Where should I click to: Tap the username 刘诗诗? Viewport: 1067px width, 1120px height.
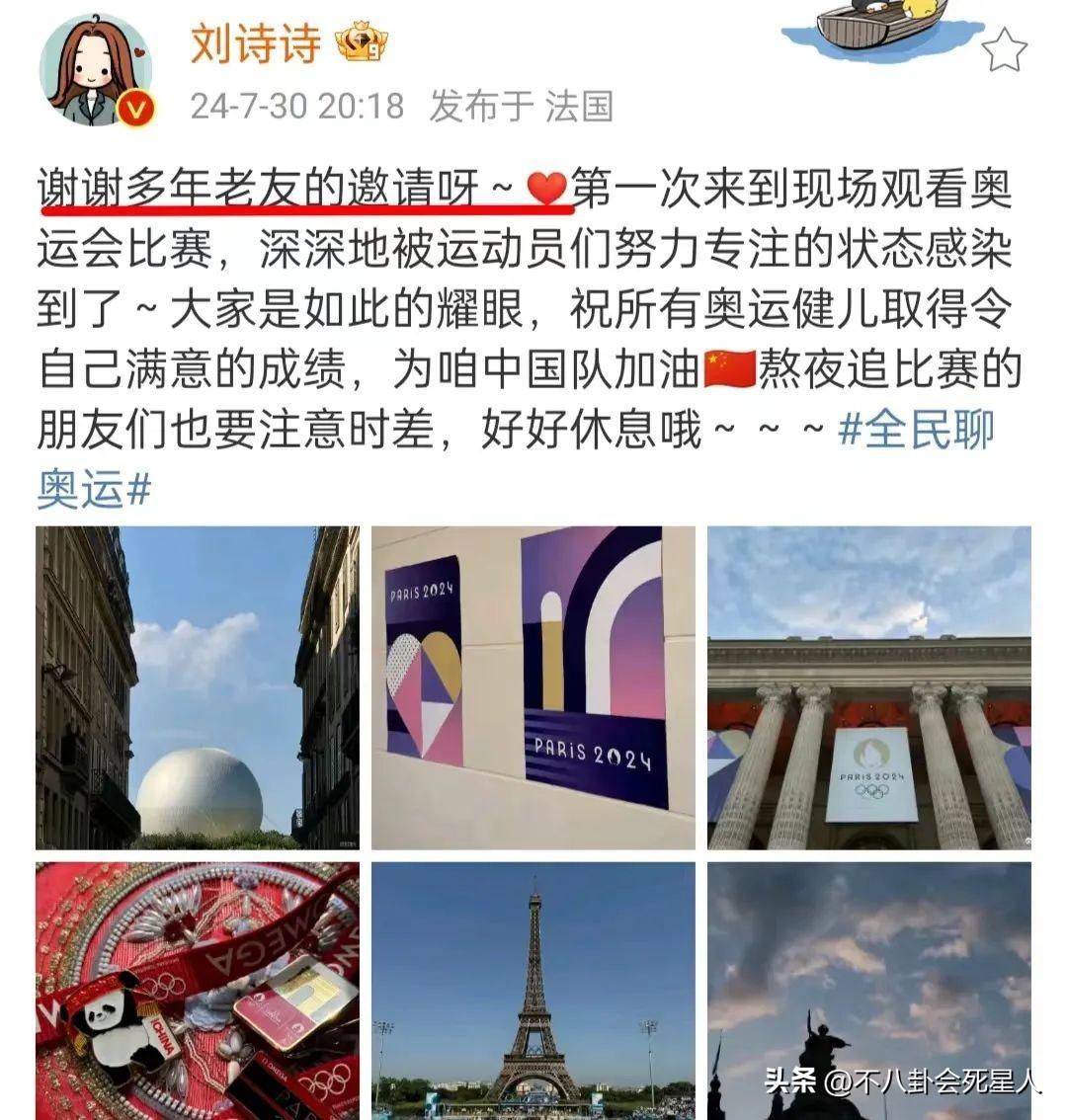pos(256,44)
